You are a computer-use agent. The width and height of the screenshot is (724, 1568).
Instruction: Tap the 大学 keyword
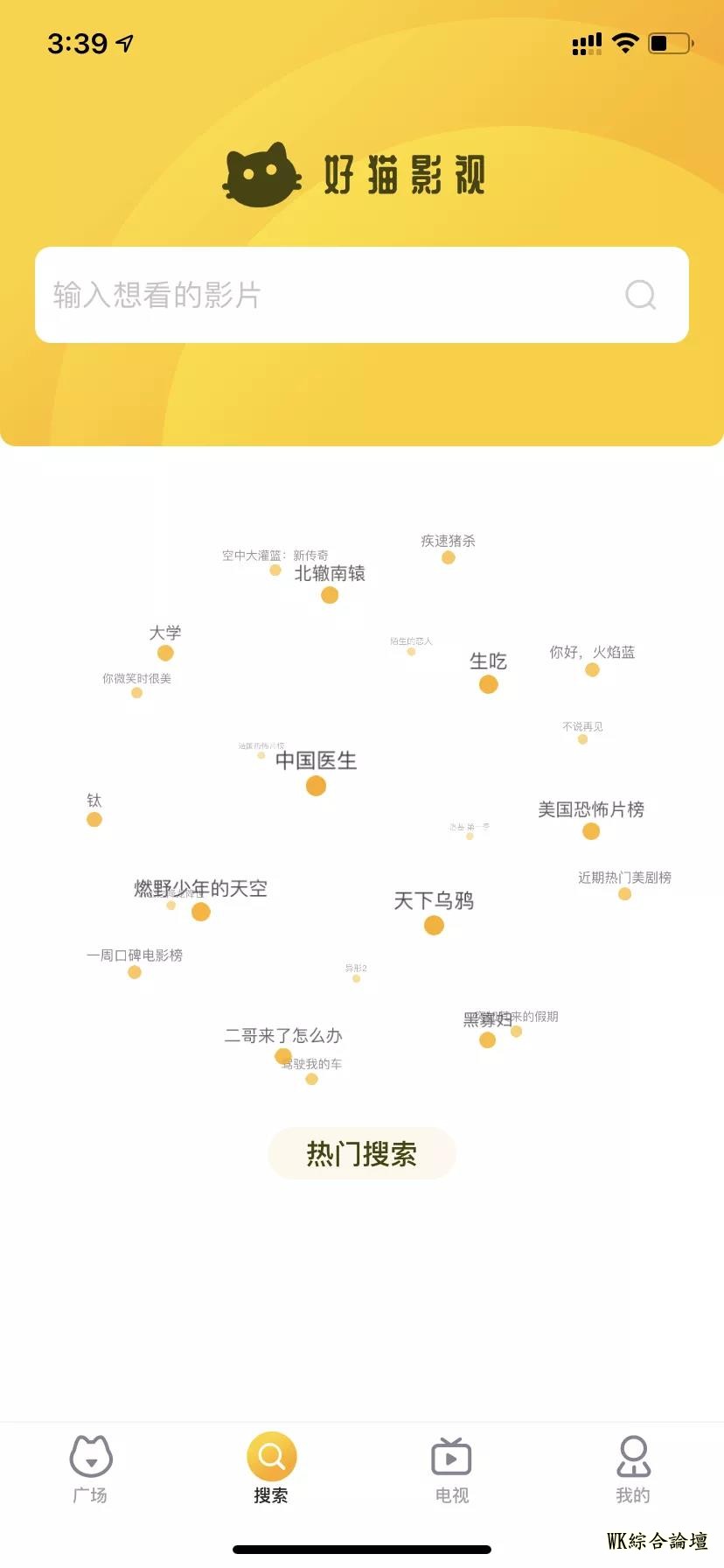[165, 633]
